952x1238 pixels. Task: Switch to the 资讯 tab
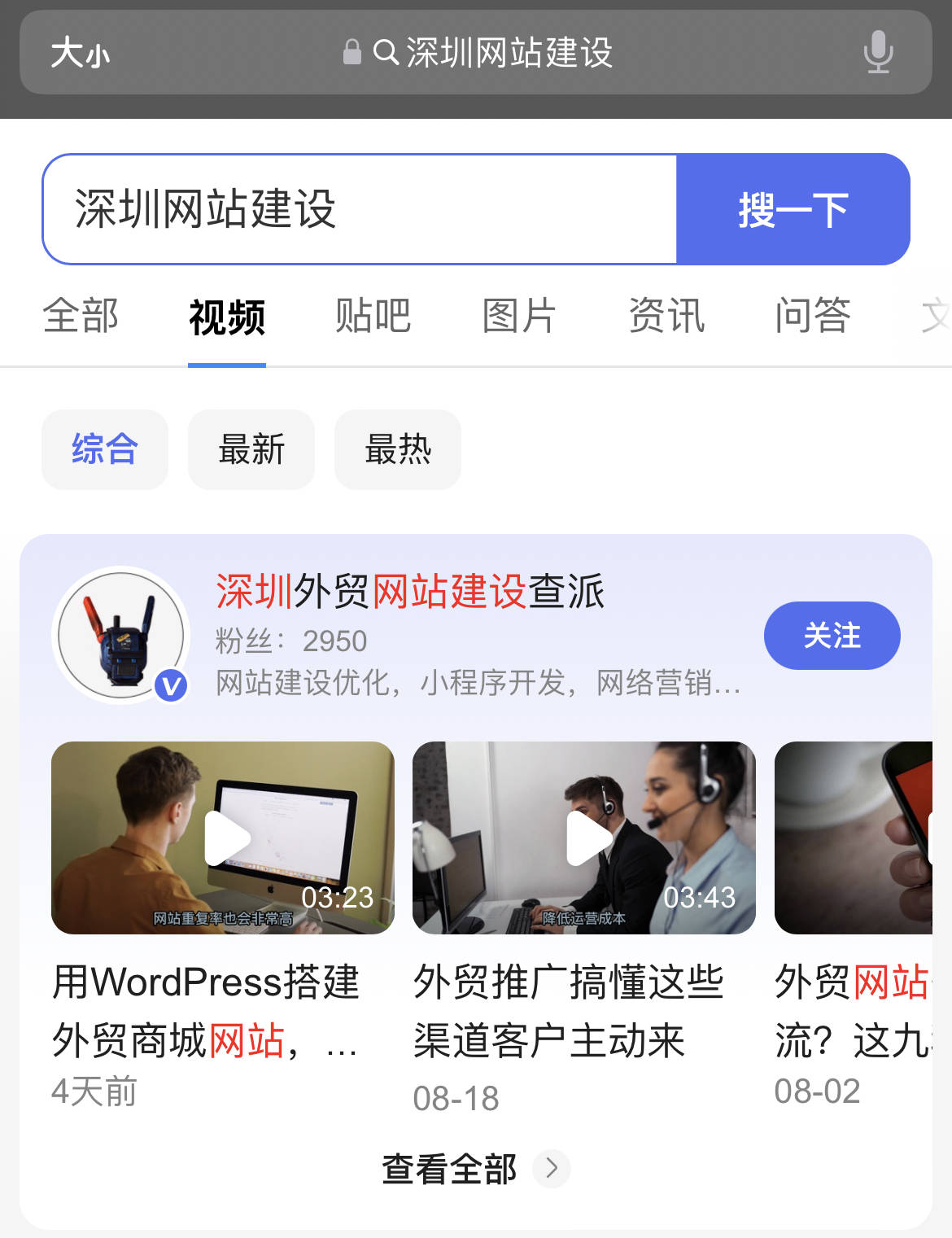666,316
